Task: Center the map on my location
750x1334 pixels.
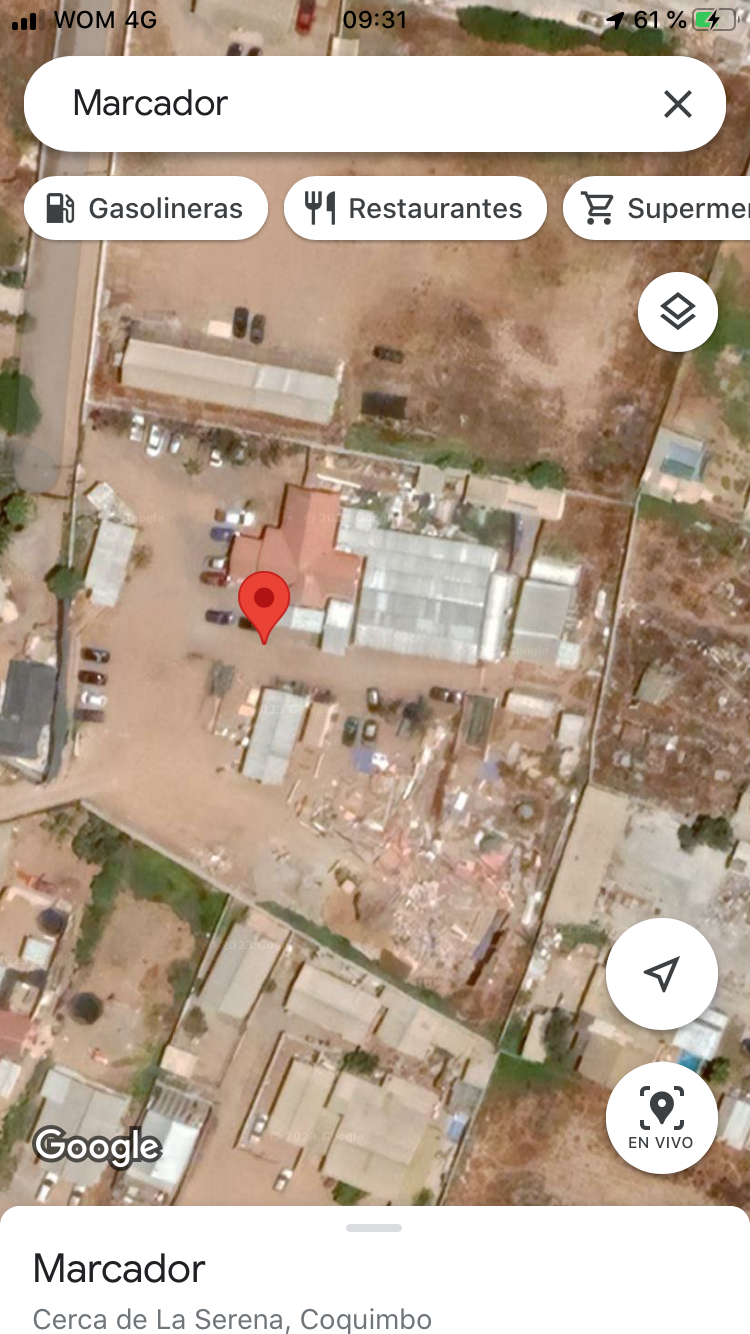Action: click(661, 973)
